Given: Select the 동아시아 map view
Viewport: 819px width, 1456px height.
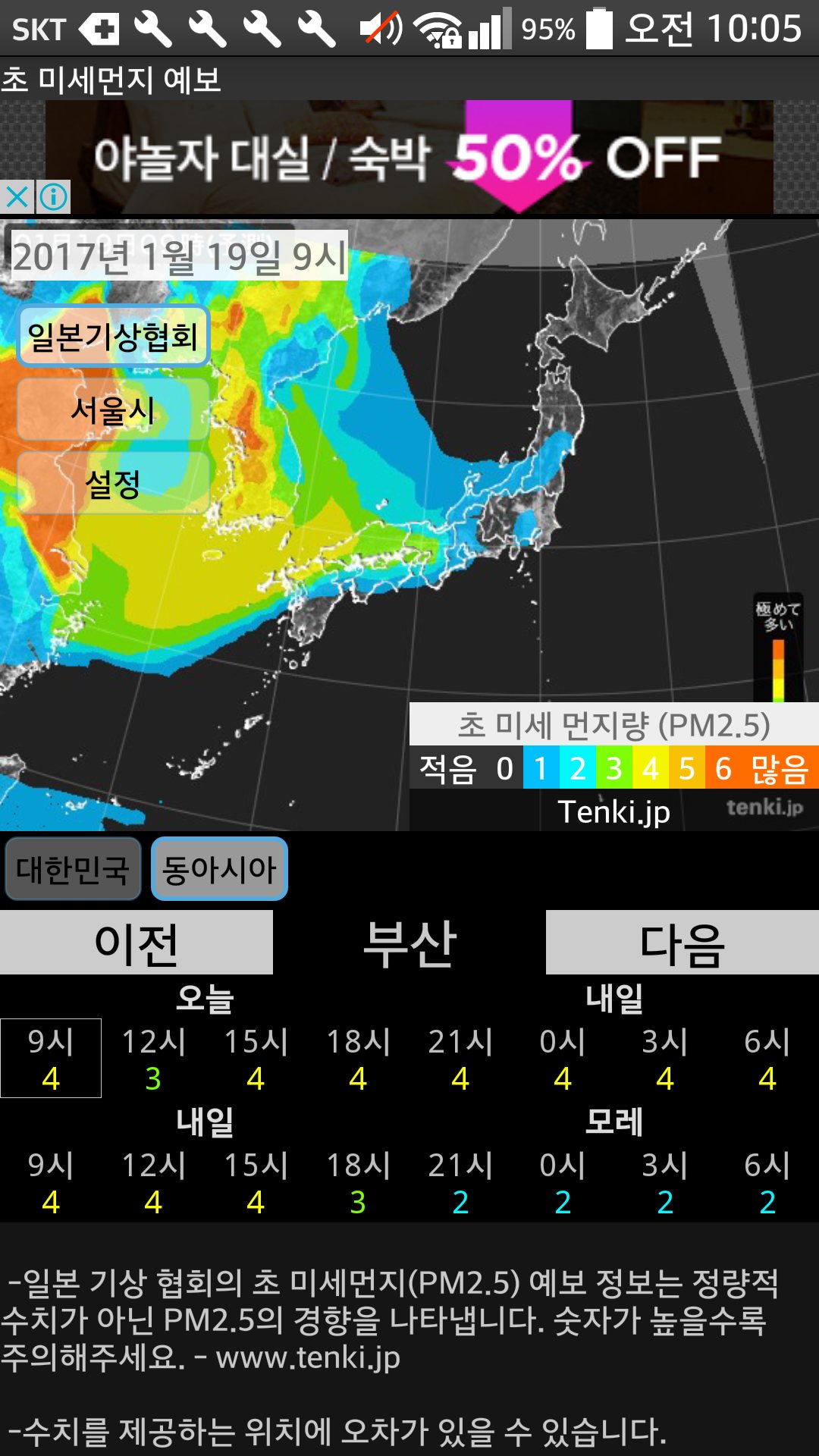Looking at the screenshot, I should pos(219,869).
